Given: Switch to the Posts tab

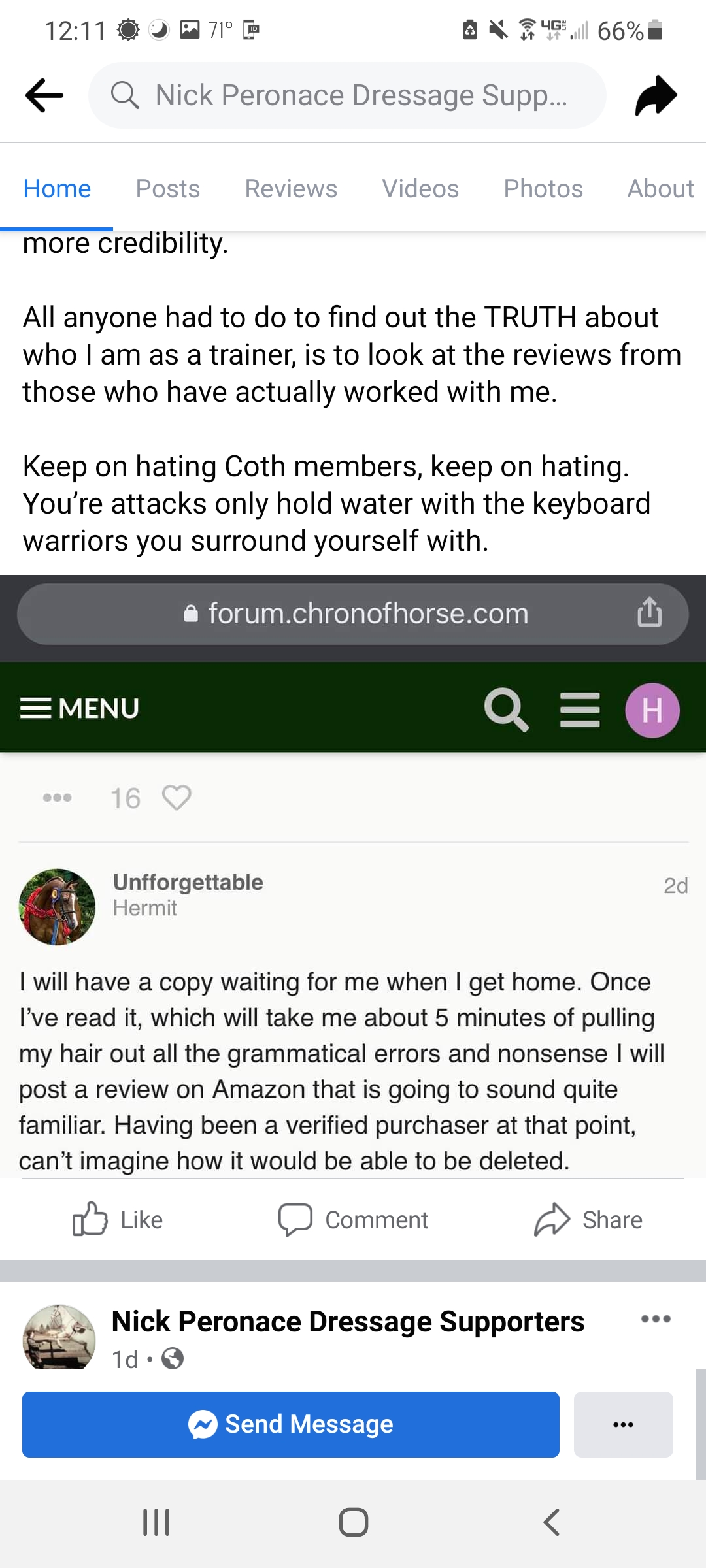Looking at the screenshot, I should coord(167,189).
